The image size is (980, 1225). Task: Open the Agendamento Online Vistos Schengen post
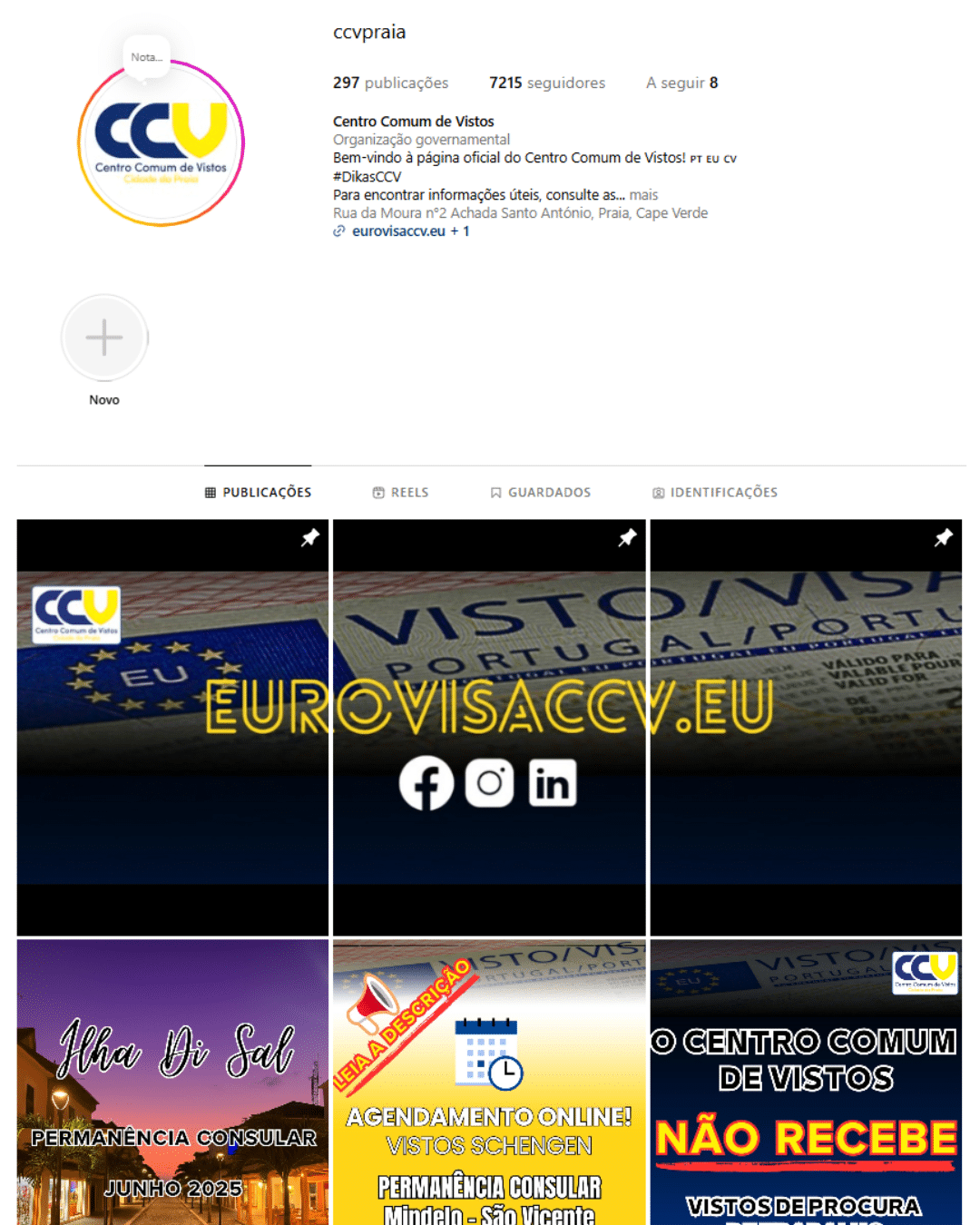[489, 1082]
